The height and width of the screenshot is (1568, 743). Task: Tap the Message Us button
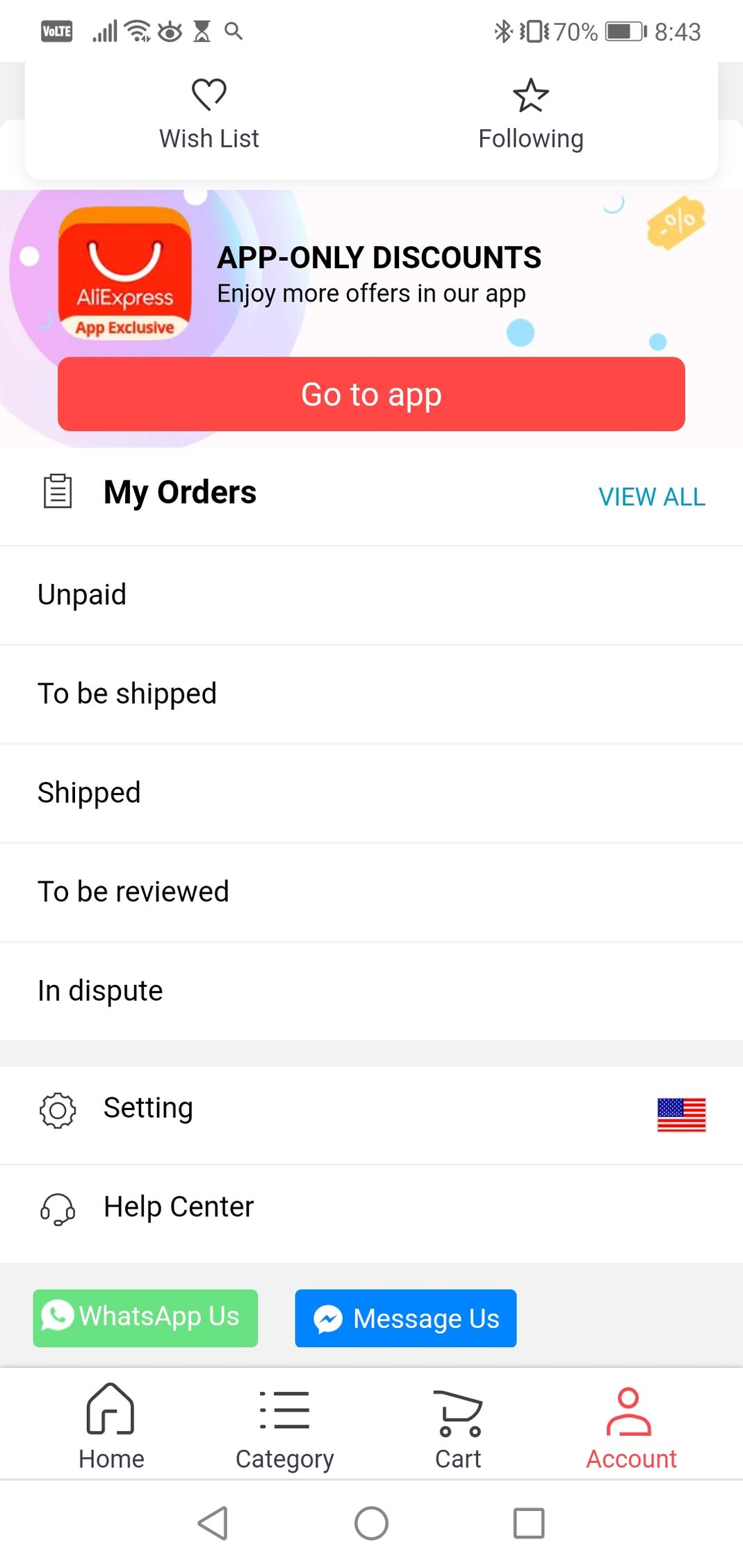pos(405,1318)
